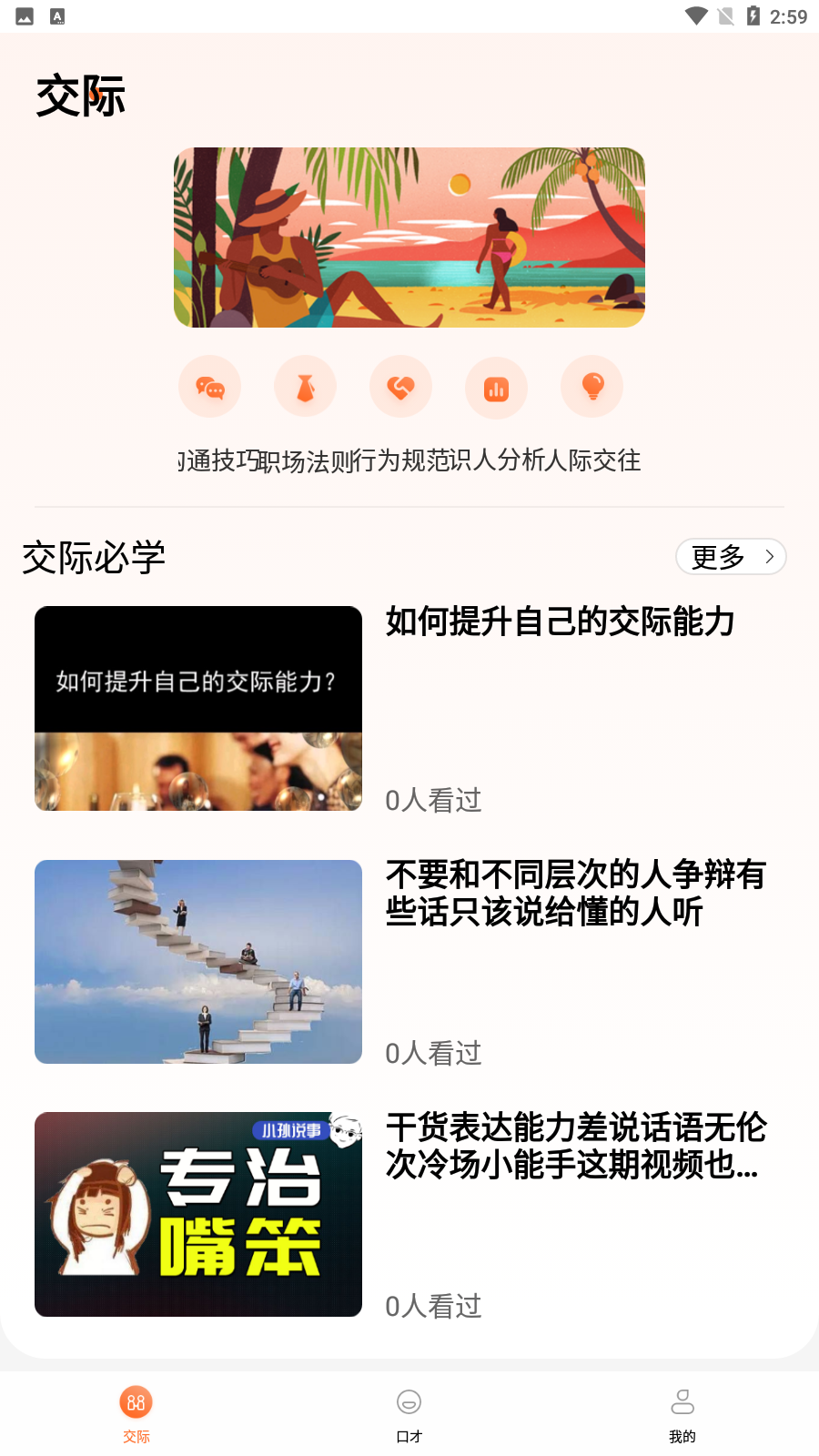Open the 识人分析 bar chart icon
This screenshot has height=1456, width=819.
coord(496,386)
